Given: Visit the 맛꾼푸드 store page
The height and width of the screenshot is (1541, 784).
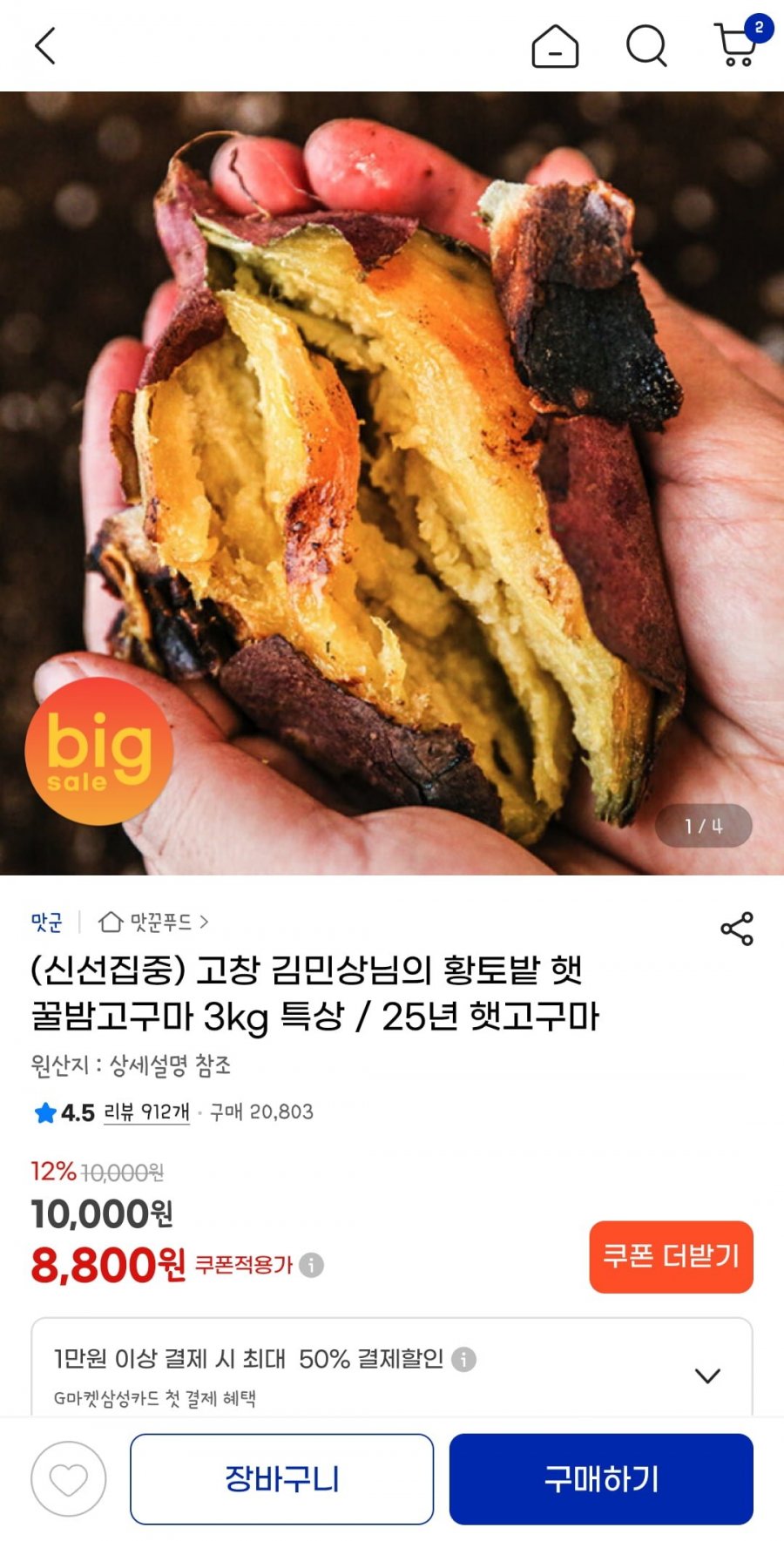Looking at the screenshot, I should coord(153,922).
